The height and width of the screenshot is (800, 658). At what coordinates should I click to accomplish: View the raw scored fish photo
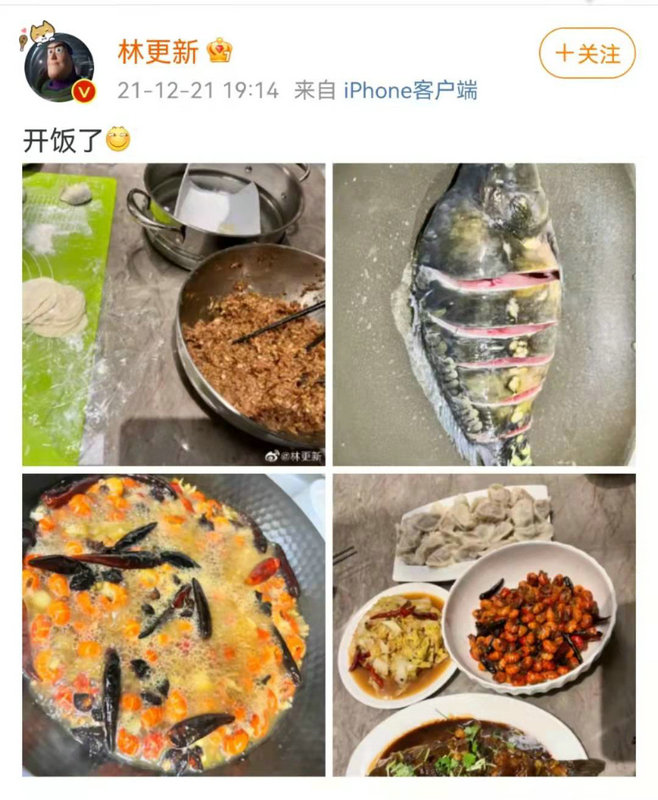483,314
